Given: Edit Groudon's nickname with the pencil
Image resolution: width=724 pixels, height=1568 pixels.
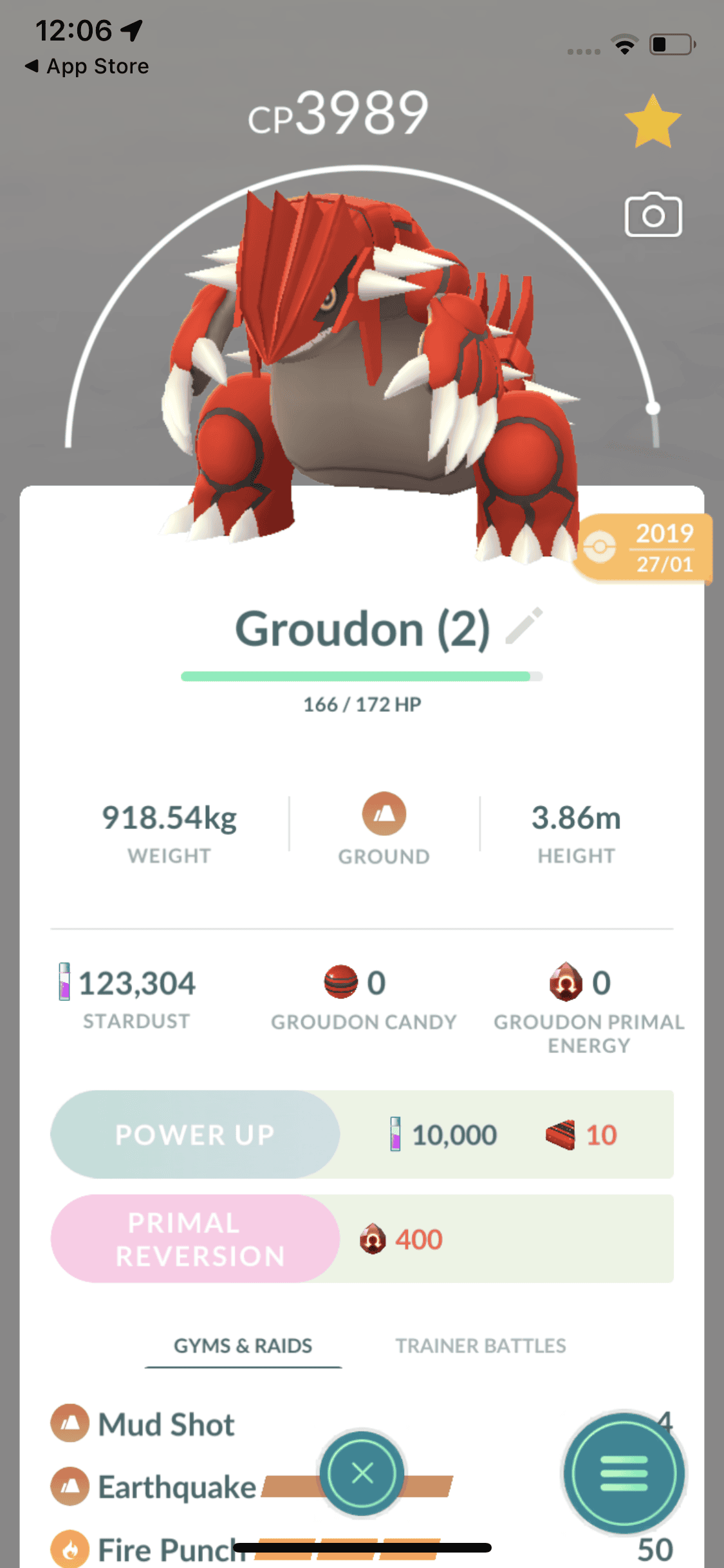Looking at the screenshot, I should 524,626.
